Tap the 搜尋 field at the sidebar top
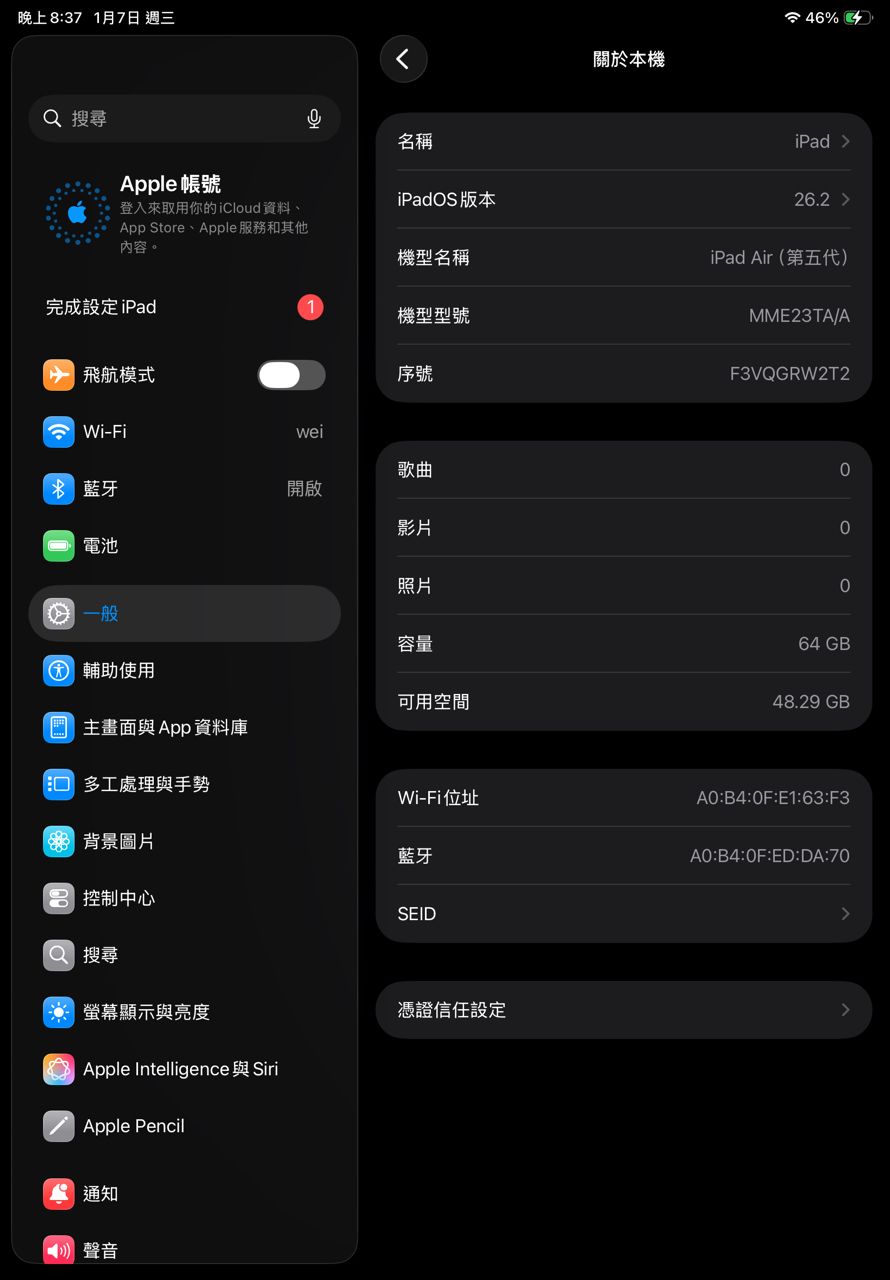The image size is (890, 1280). 170,119
